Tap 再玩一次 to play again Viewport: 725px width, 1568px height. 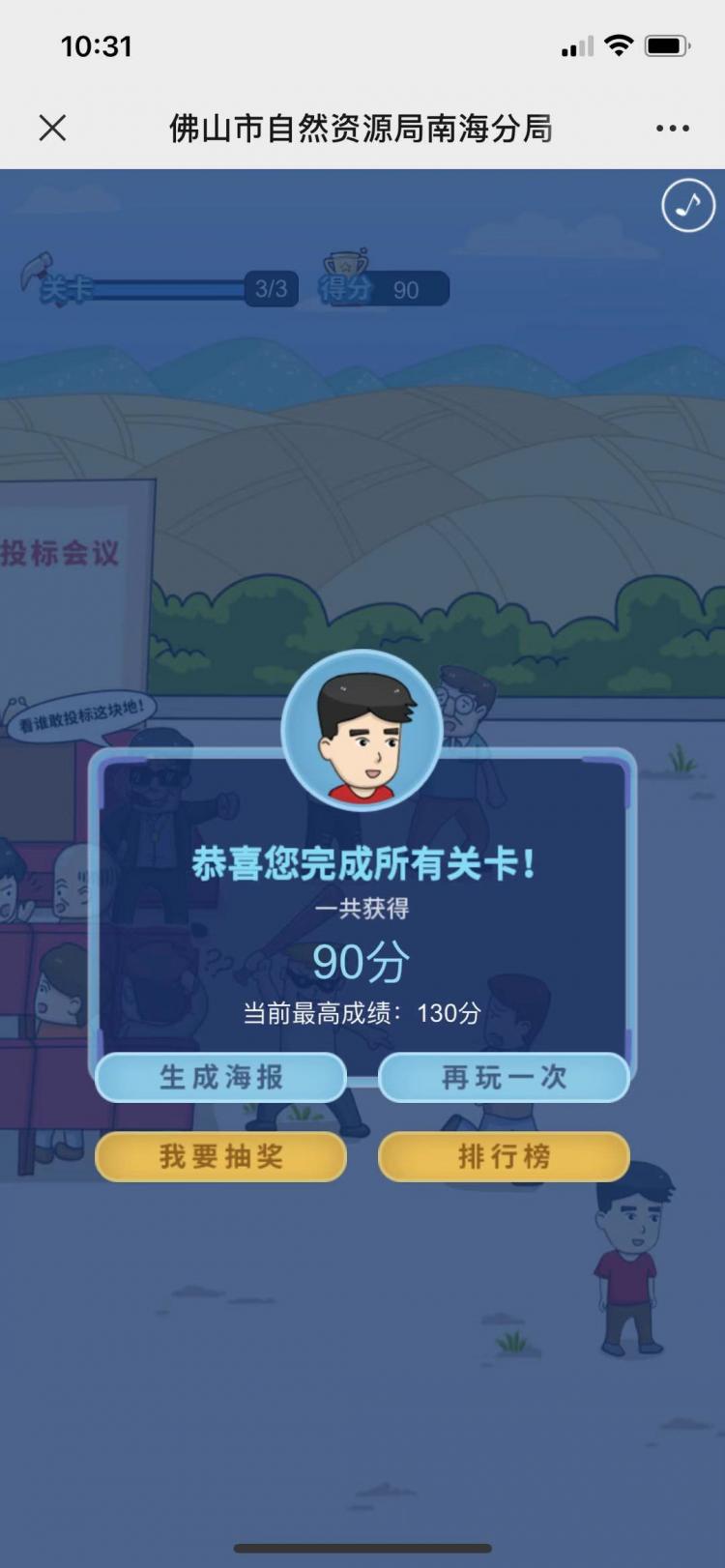pyautogui.click(x=504, y=1077)
